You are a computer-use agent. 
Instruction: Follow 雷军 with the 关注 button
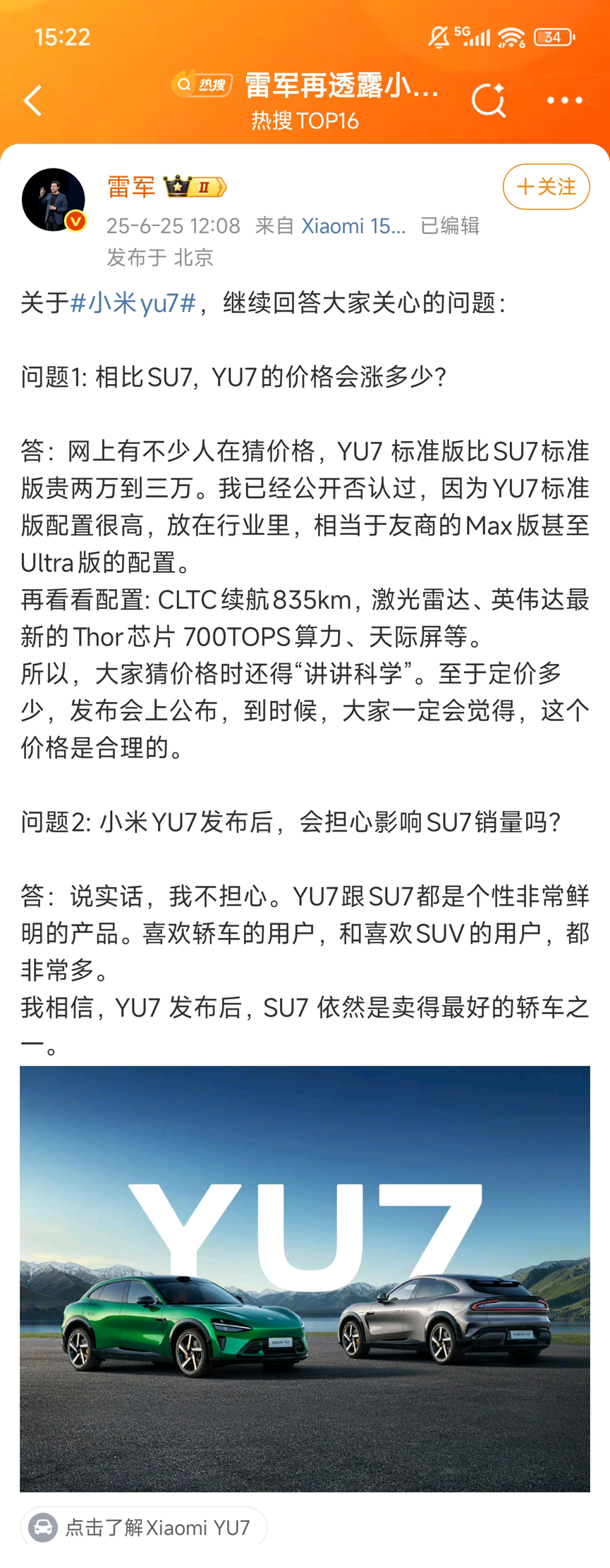tap(546, 187)
